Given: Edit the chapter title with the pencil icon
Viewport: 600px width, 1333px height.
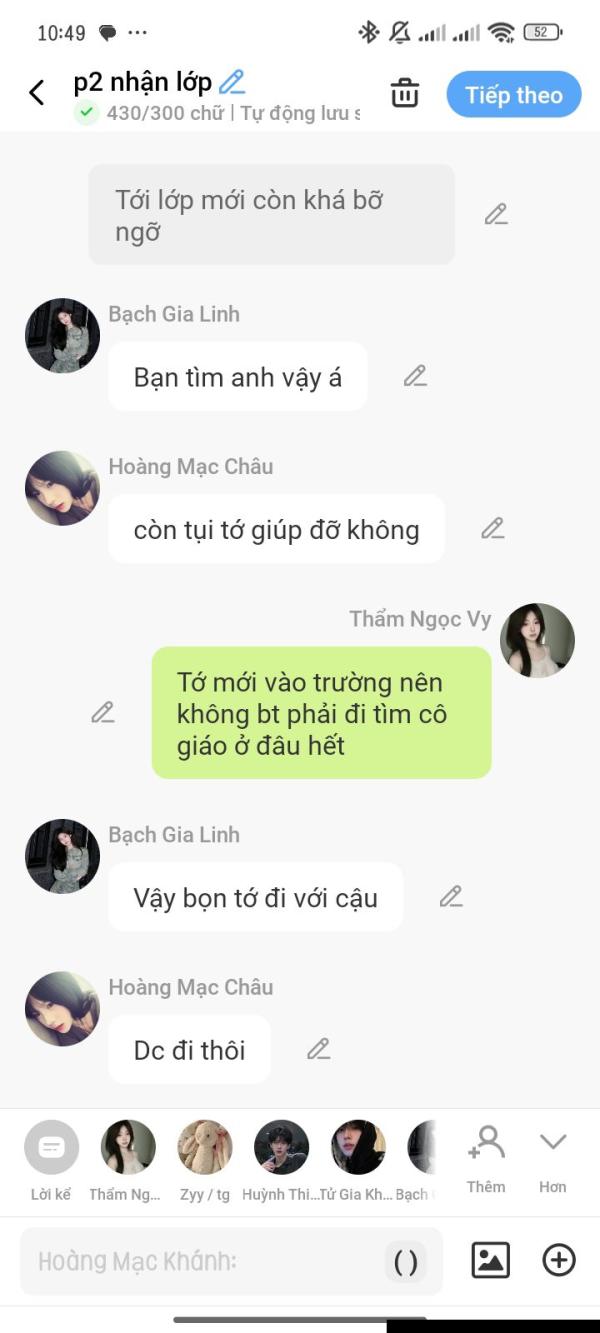Looking at the screenshot, I should (232, 82).
